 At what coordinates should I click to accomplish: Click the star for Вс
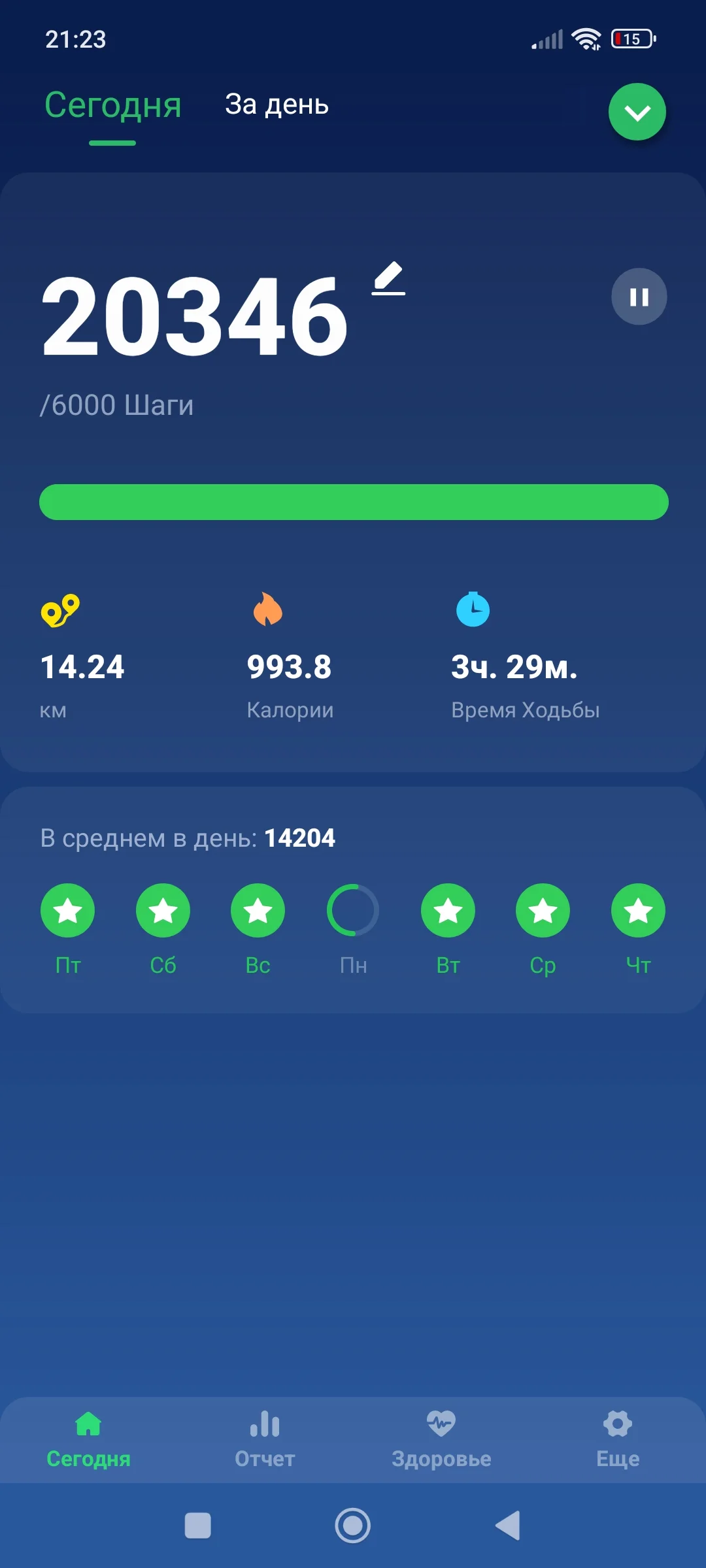click(258, 910)
